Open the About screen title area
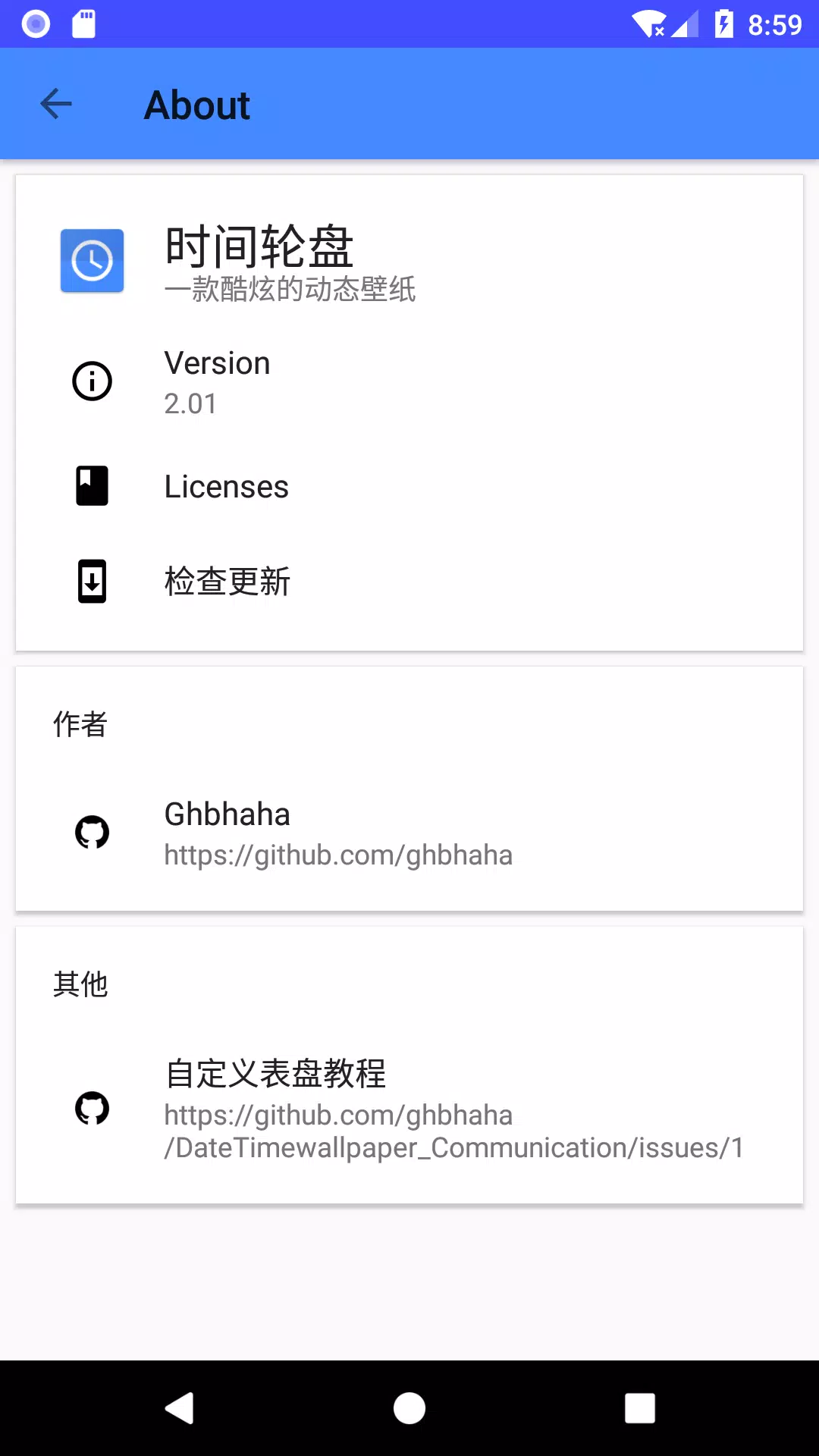This screenshot has width=819, height=1456. (x=196, y=105)
